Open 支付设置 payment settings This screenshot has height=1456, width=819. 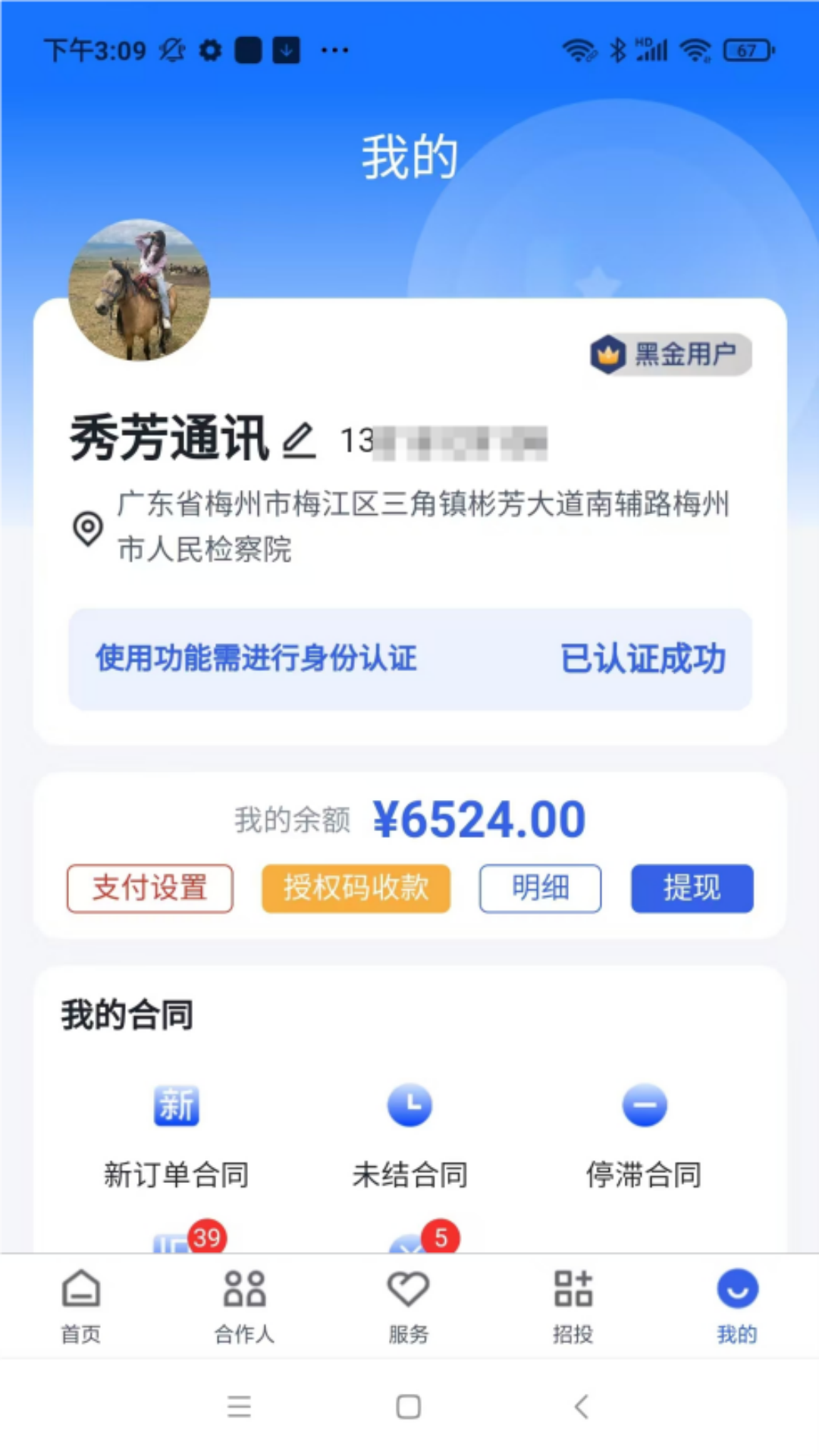149,888
